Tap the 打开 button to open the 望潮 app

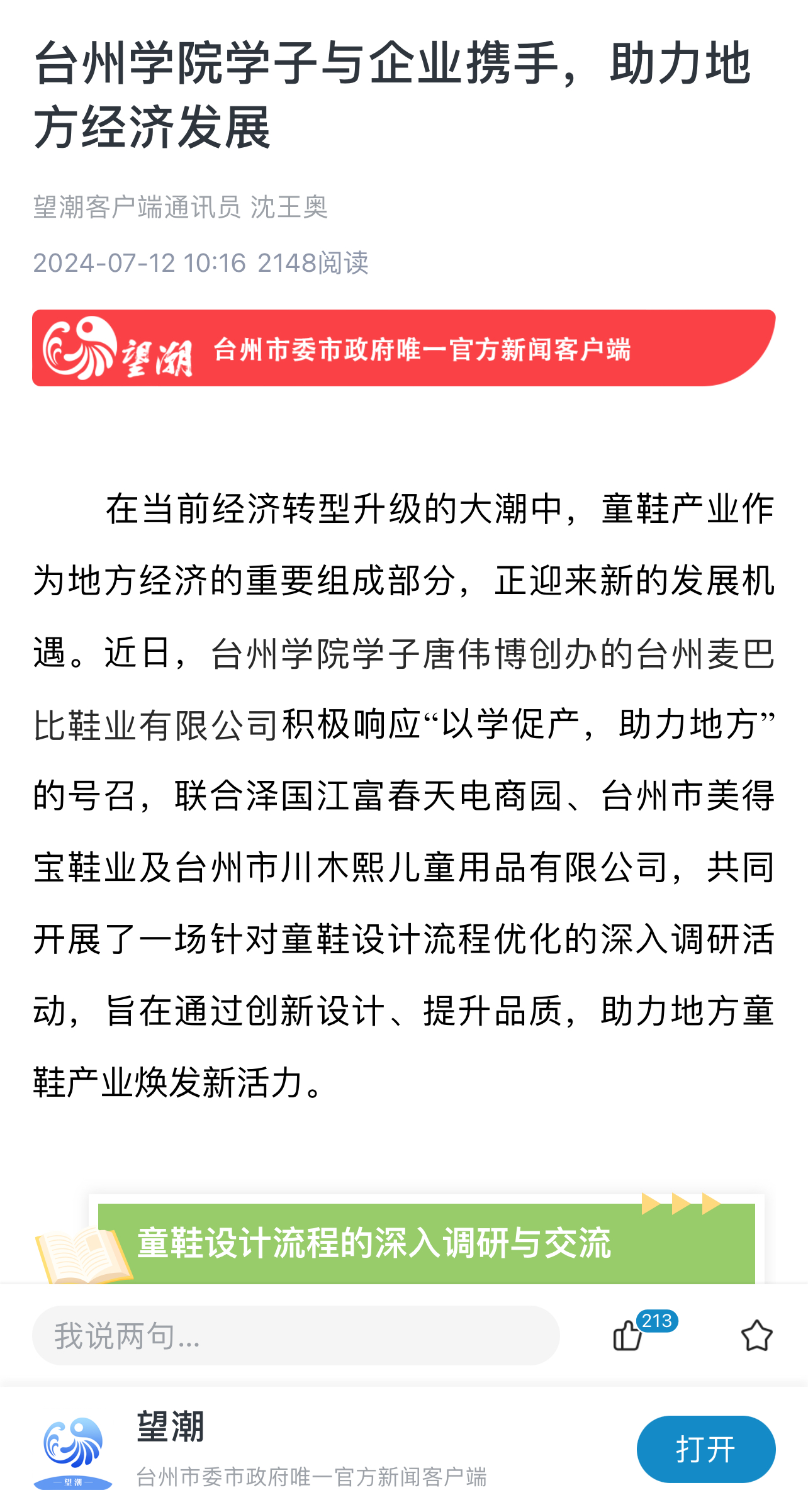pyautogui.click(x=705, y=1450)
